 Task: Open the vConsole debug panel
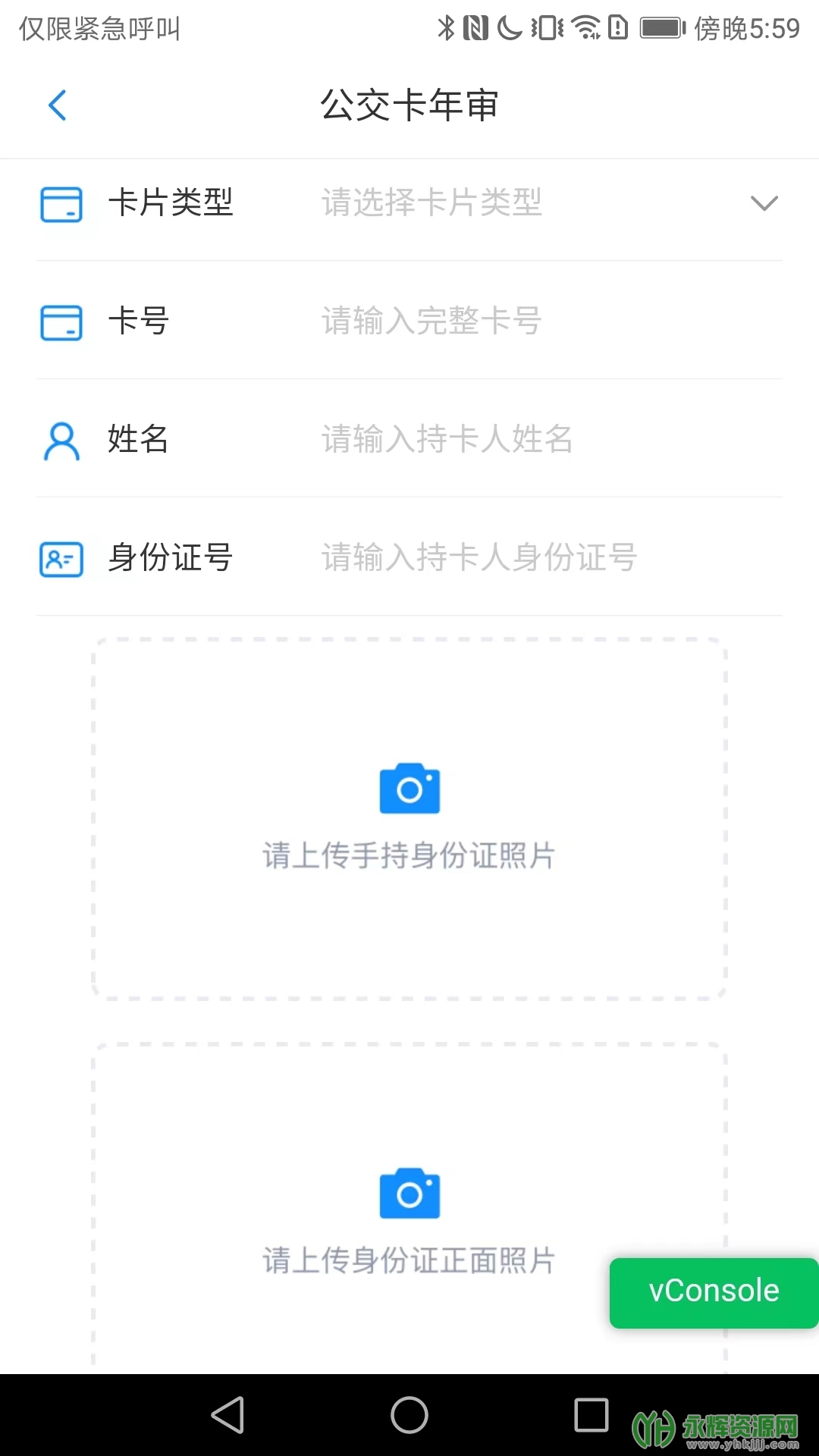click(x=714, y=1292)
